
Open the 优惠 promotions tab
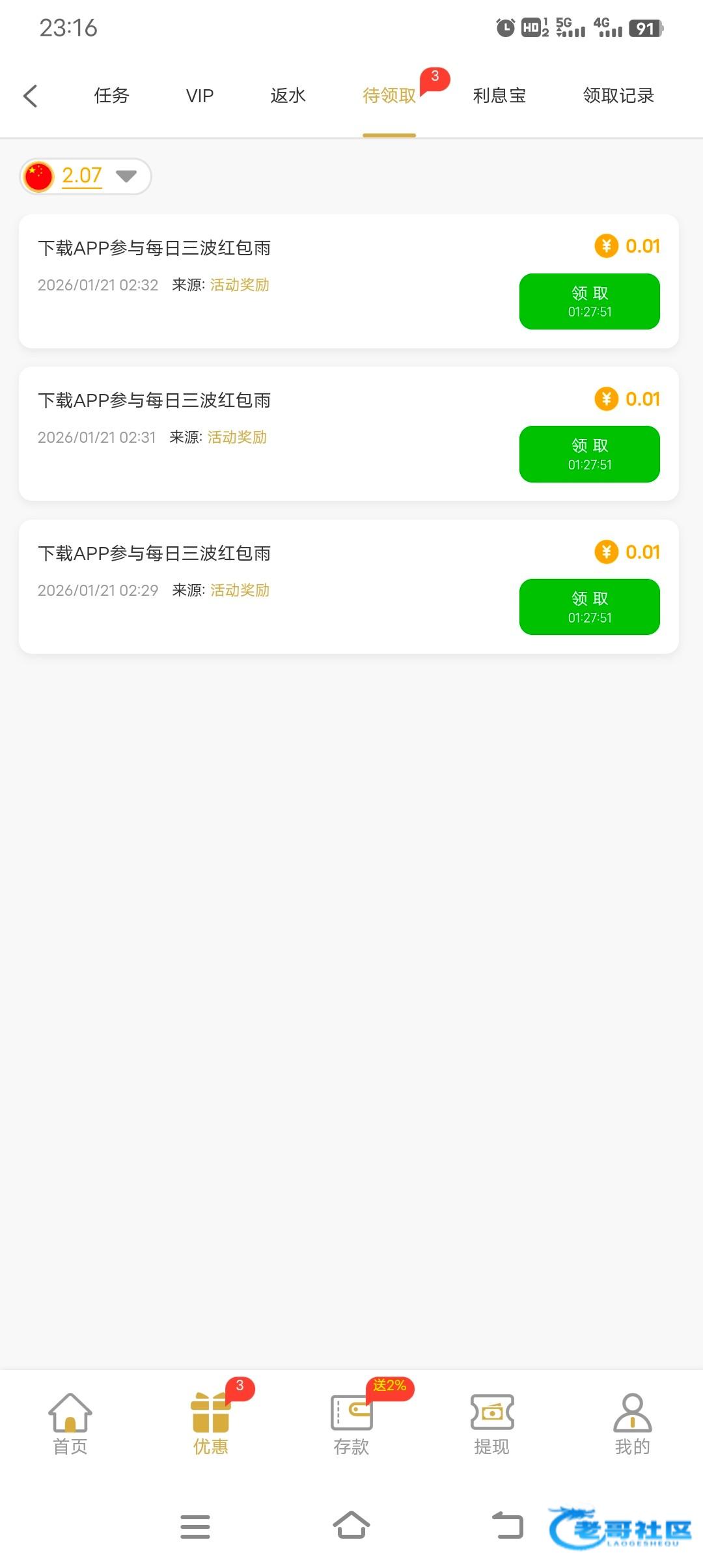pos(210,1423)
